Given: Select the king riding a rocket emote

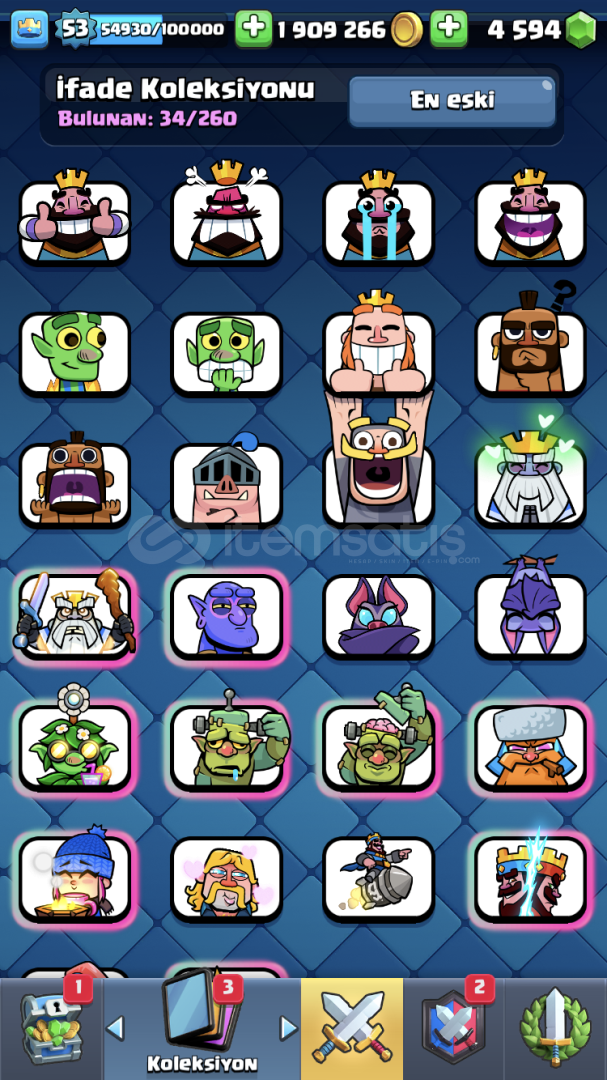Looking at the screenshot, I should [x=378, y=878].
